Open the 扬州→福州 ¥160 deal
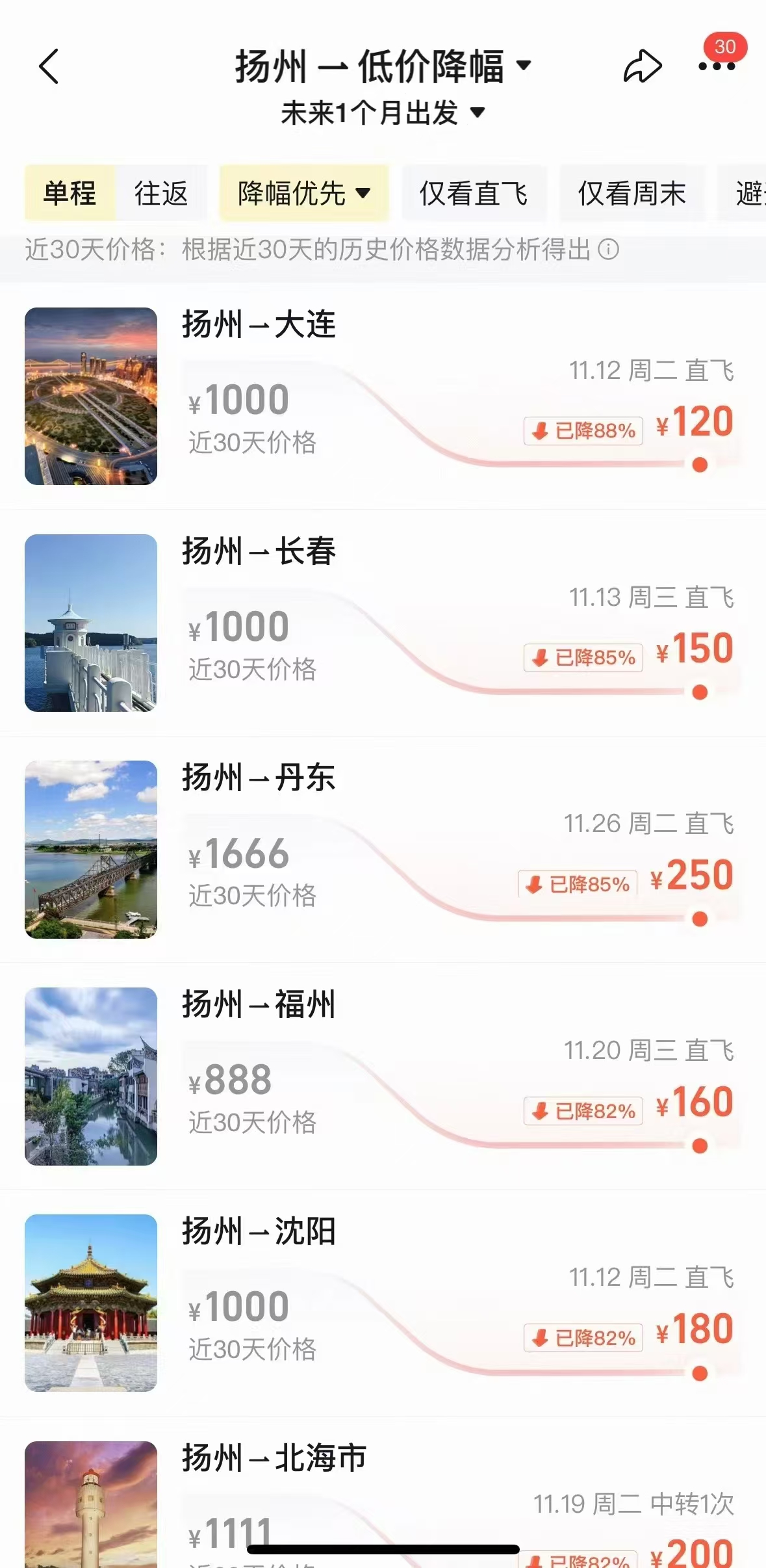 click(383, 1076)
